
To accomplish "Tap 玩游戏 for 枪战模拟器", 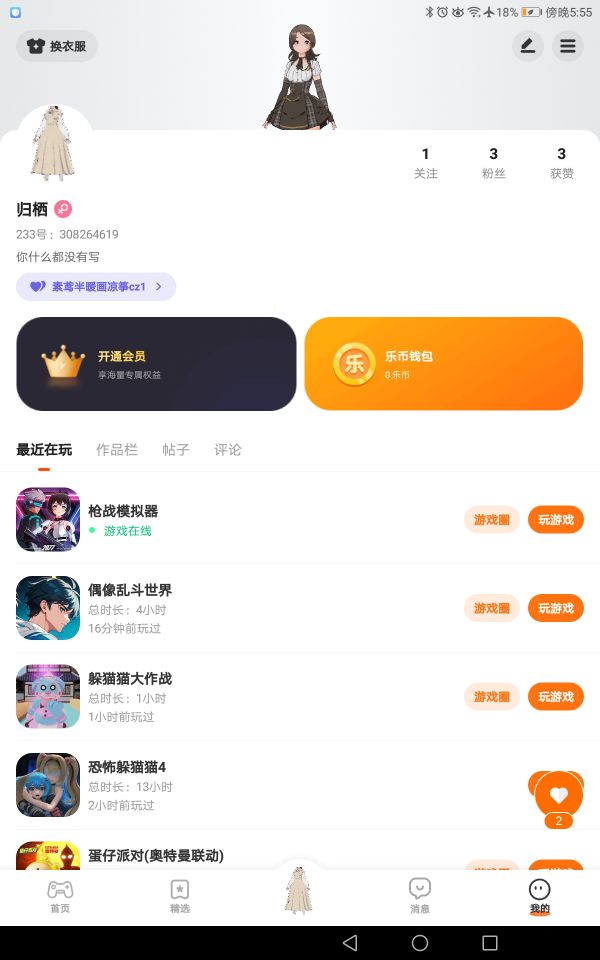I will (x=556, y=520).
